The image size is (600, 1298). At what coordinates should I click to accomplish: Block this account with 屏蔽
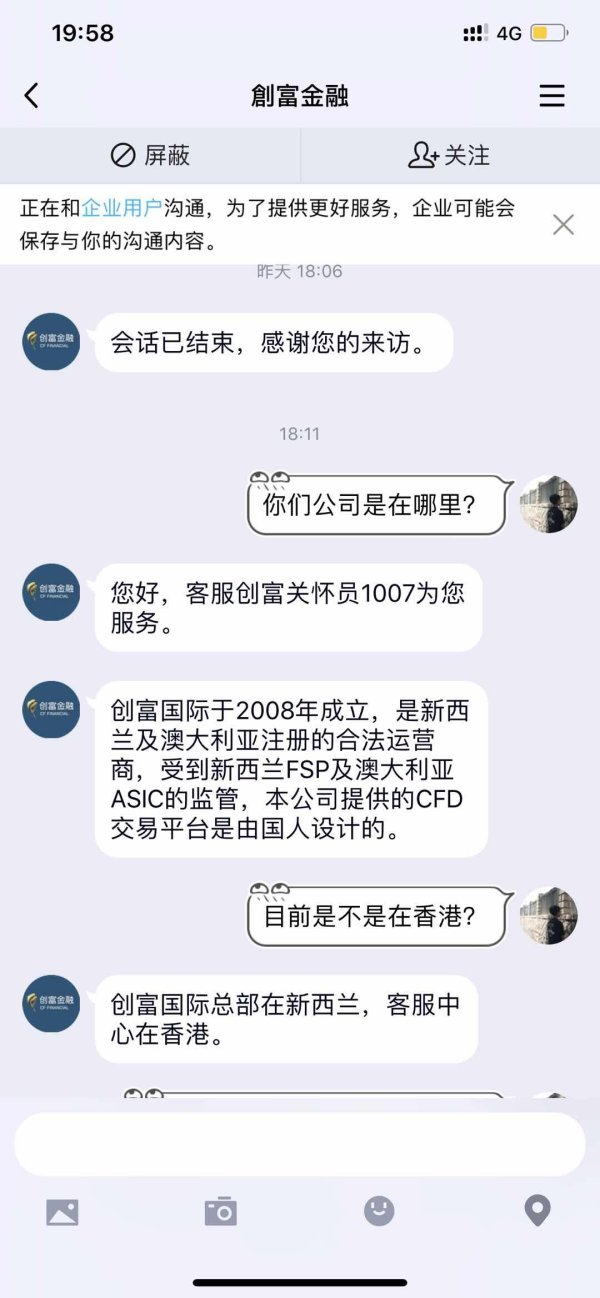tap(150, 156)
